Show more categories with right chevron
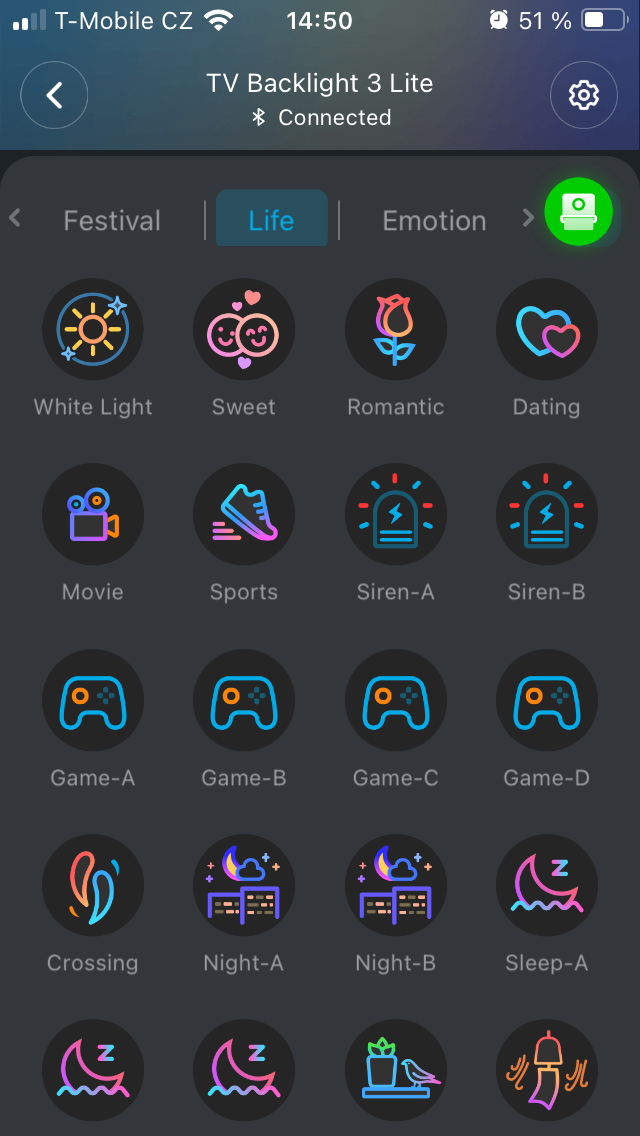Viewport: 640px width, 1136px height. [x=528, y=218]
